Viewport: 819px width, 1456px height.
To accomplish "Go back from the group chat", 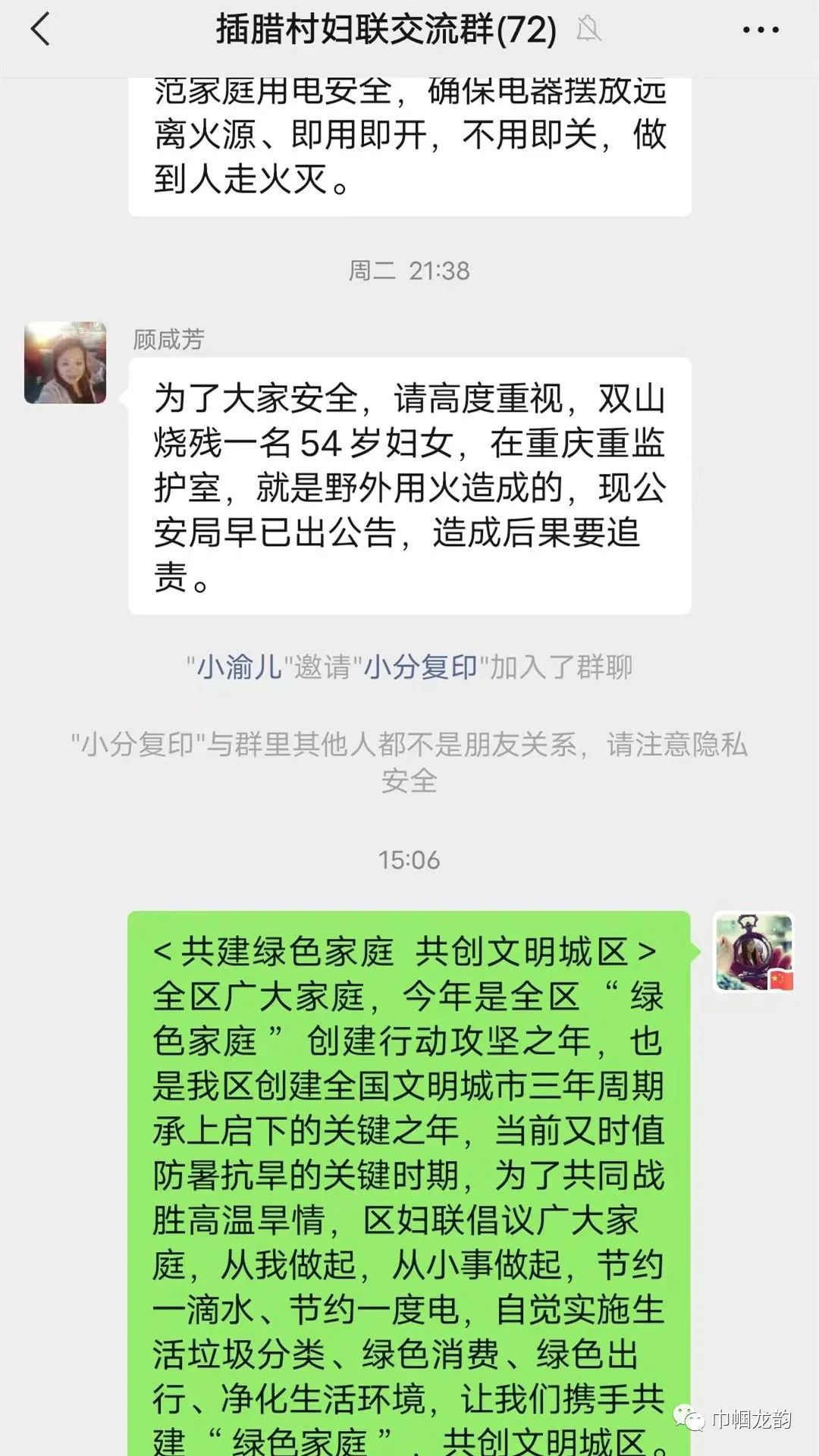I will pyautogui.click(x=39, y=30).
